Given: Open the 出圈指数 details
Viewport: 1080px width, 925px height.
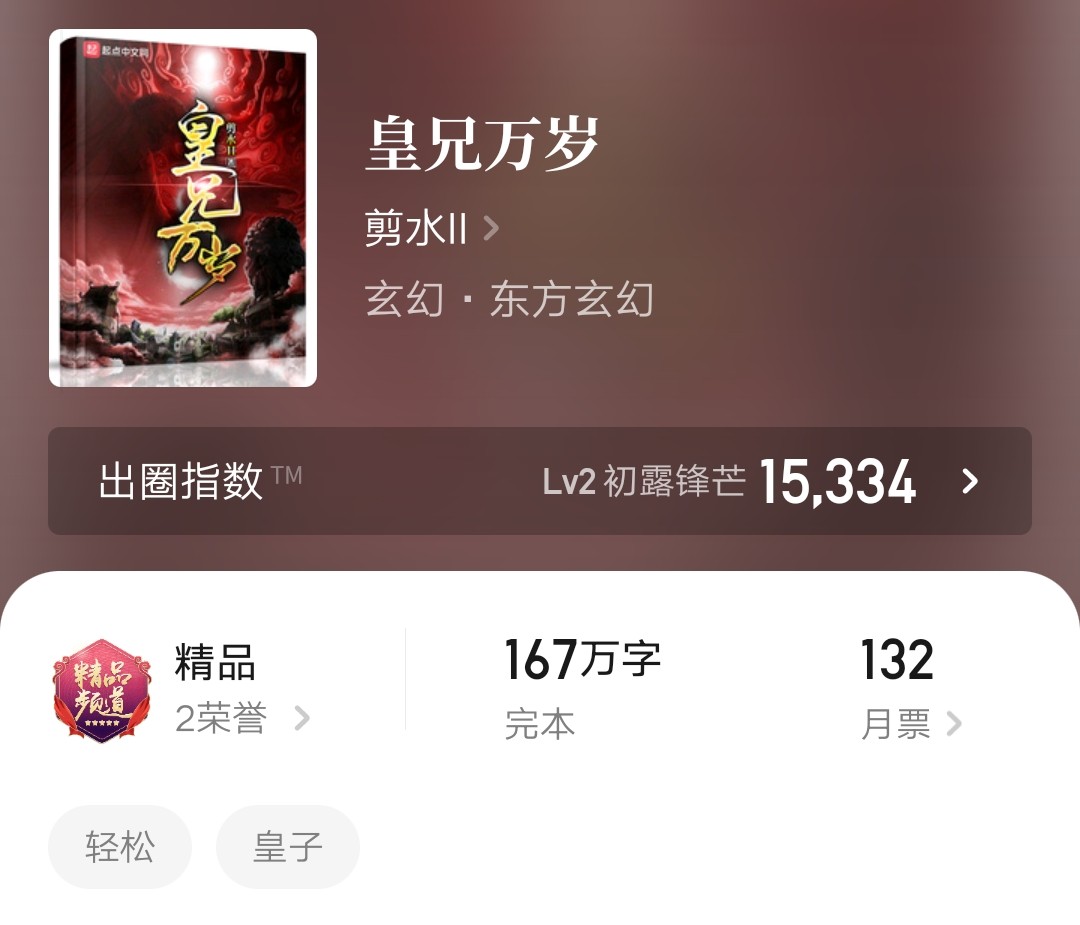Looking at the screenshot, I should click(539, 481).
